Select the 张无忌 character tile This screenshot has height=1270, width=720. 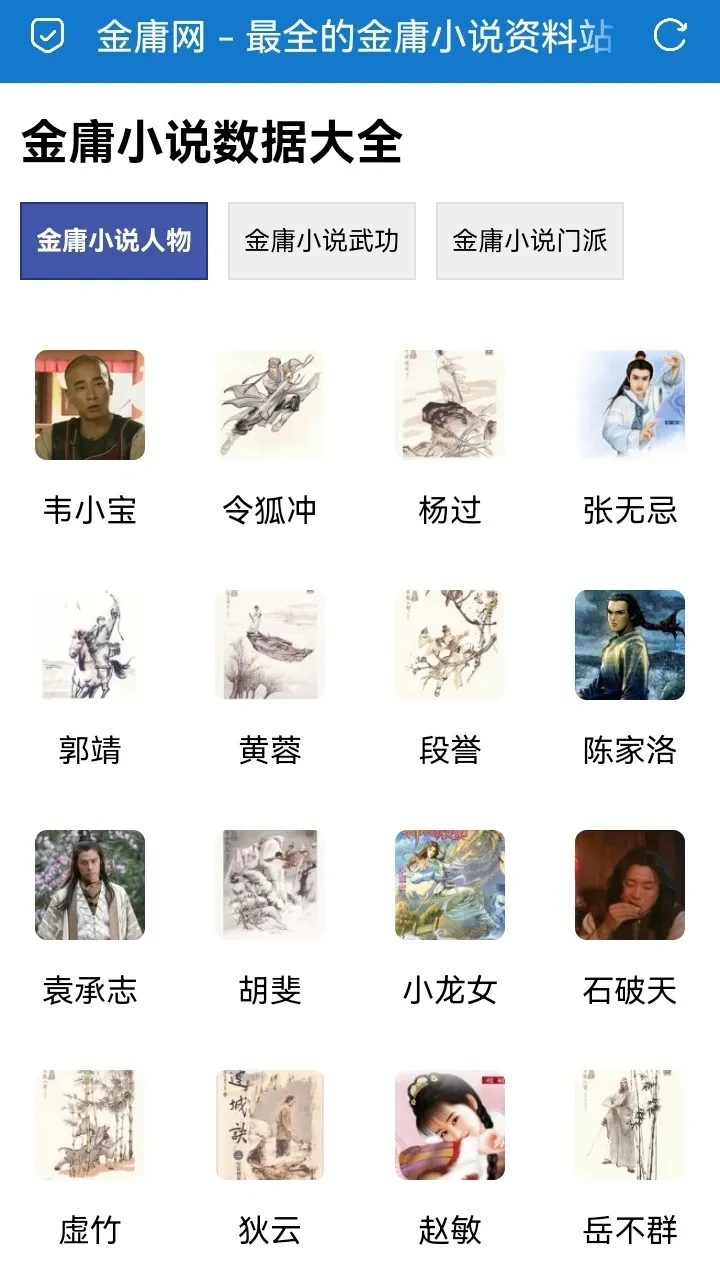point(630,405)
